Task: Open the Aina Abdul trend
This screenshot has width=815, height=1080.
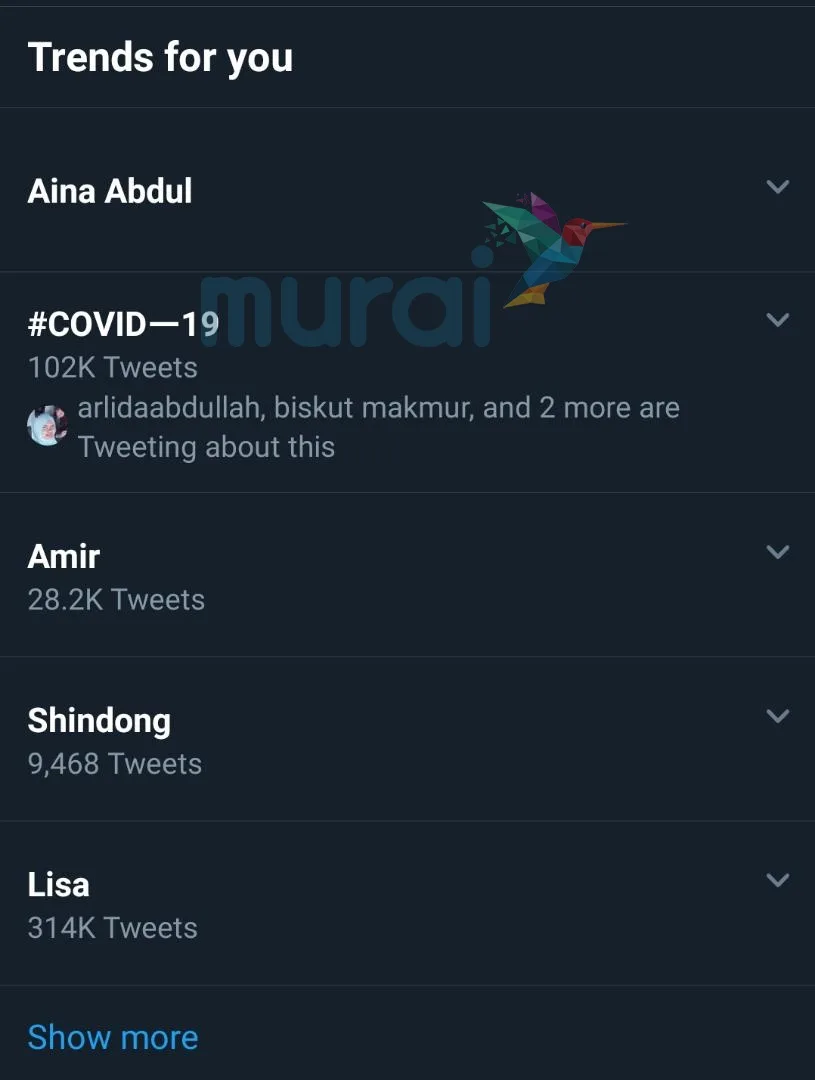Action: [110, 191]
